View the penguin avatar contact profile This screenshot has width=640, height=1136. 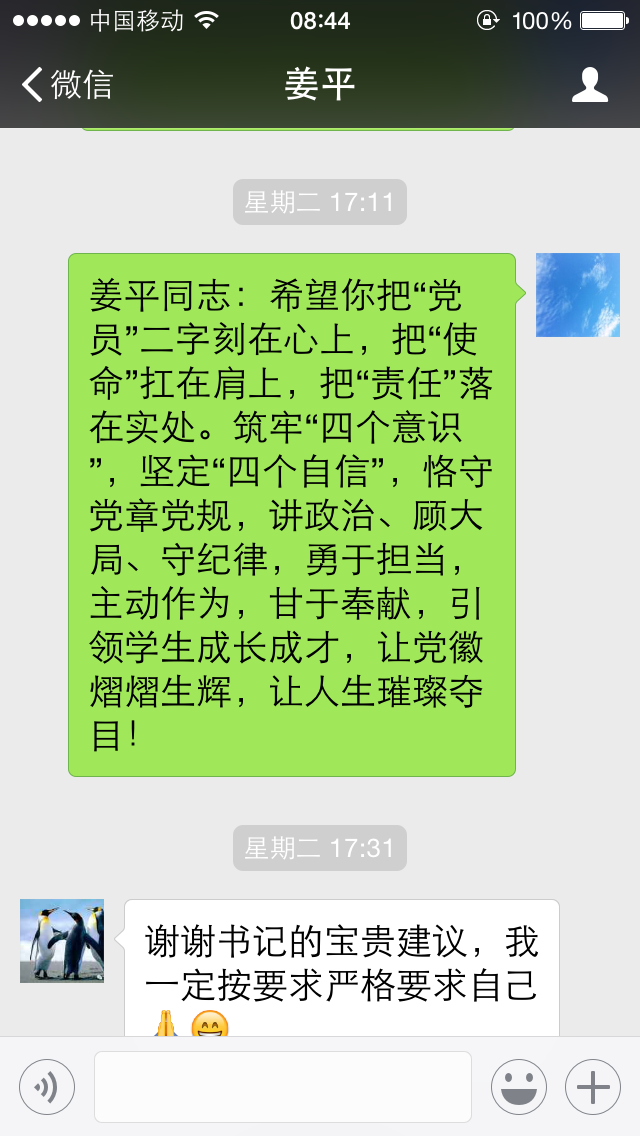tap(62, 941)
